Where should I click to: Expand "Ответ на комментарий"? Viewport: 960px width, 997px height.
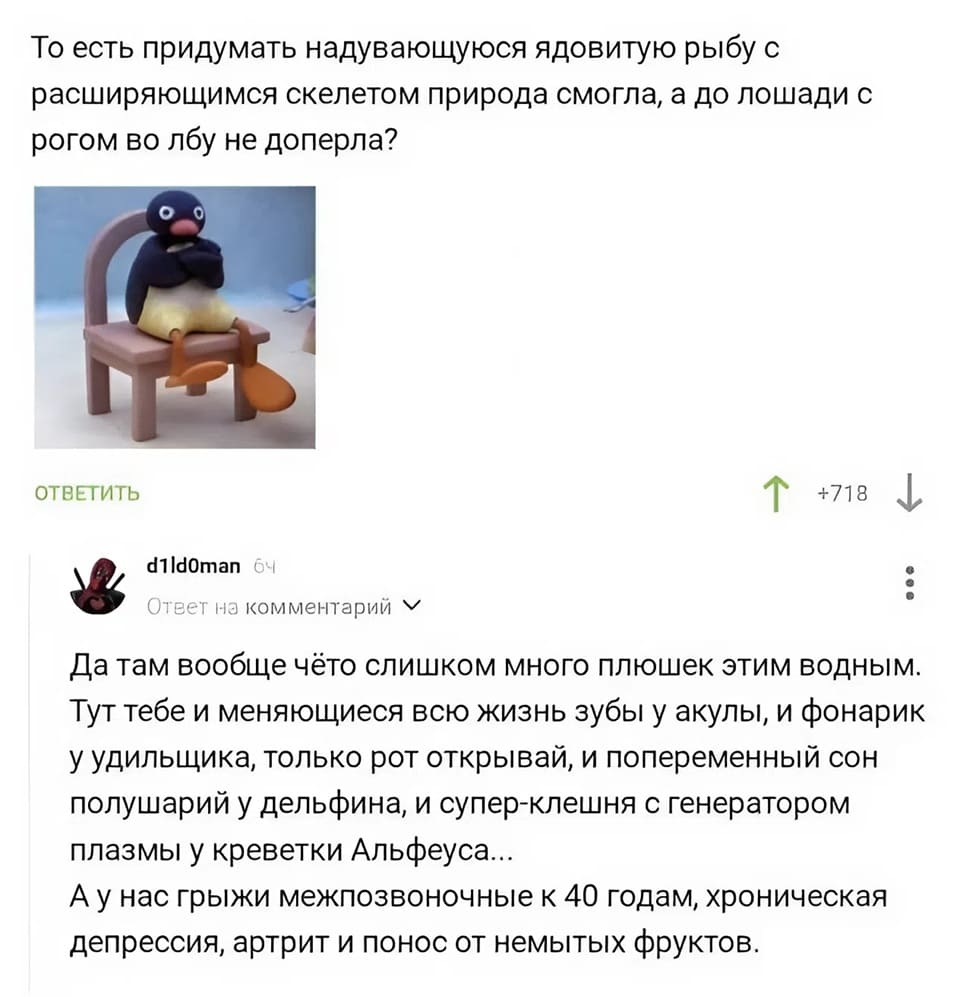[x=285, y=606]
